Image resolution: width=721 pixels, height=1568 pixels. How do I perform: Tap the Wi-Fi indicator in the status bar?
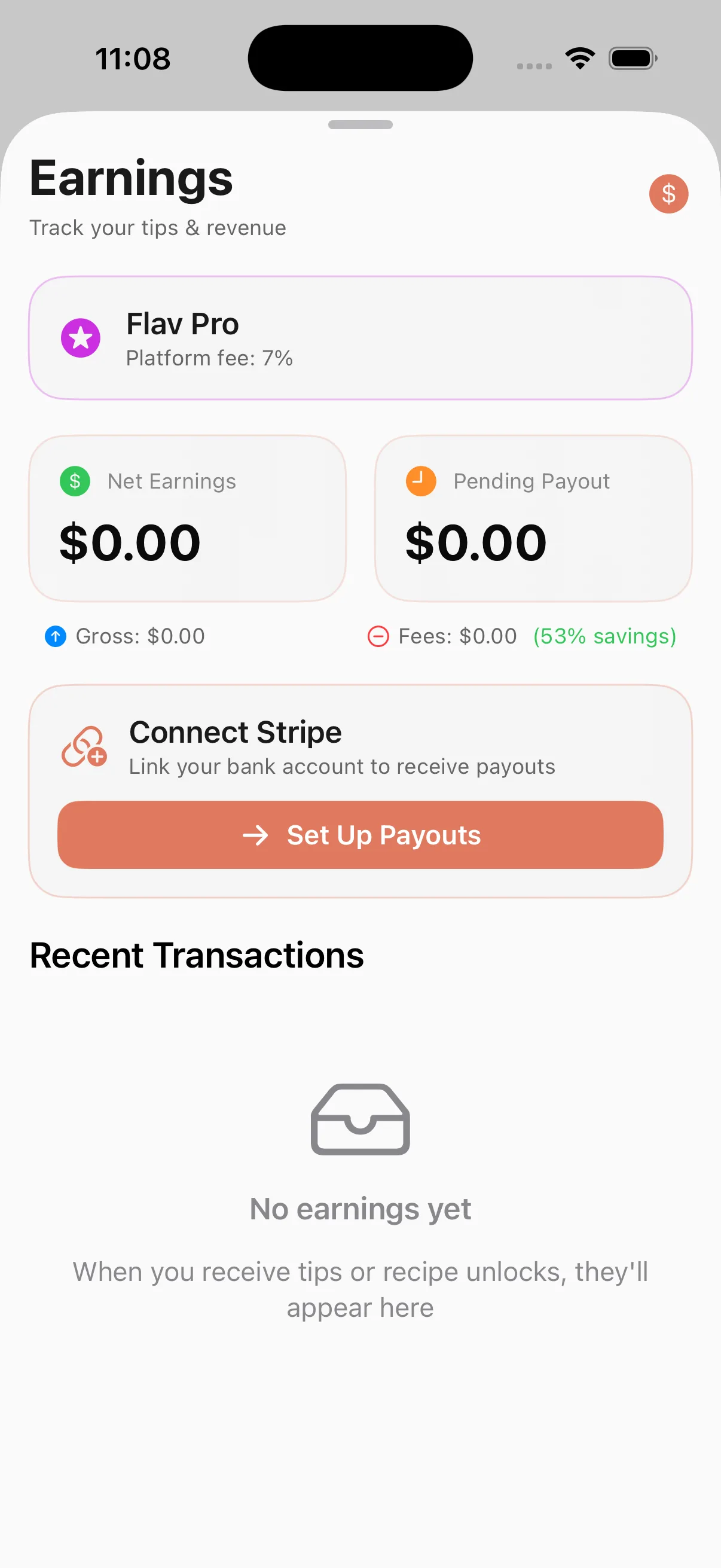580,58
